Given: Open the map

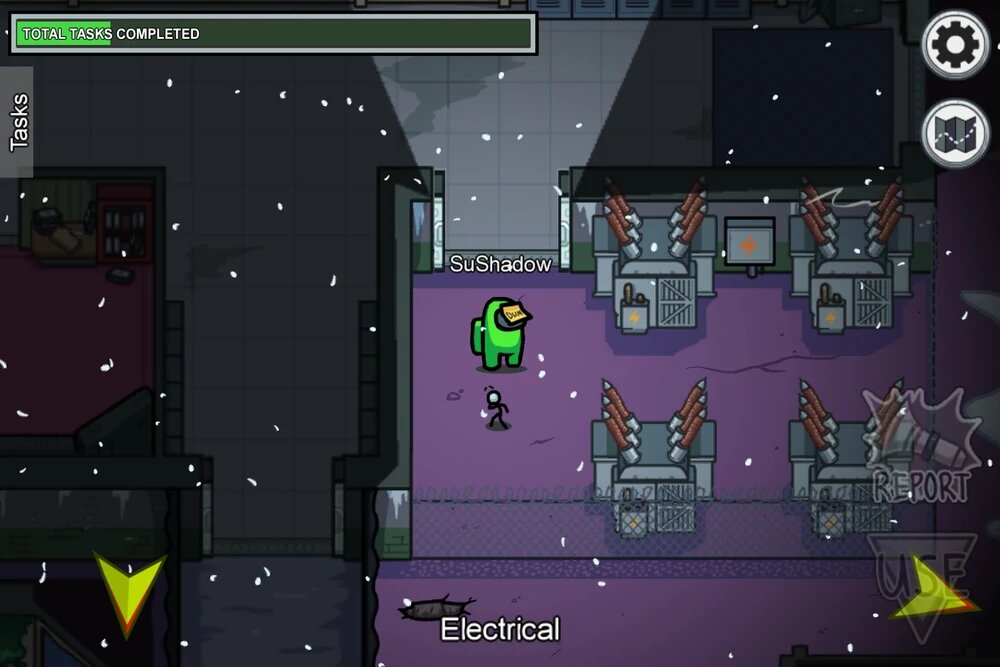Looking at the screenshot, I should click(x=955, y=133).
